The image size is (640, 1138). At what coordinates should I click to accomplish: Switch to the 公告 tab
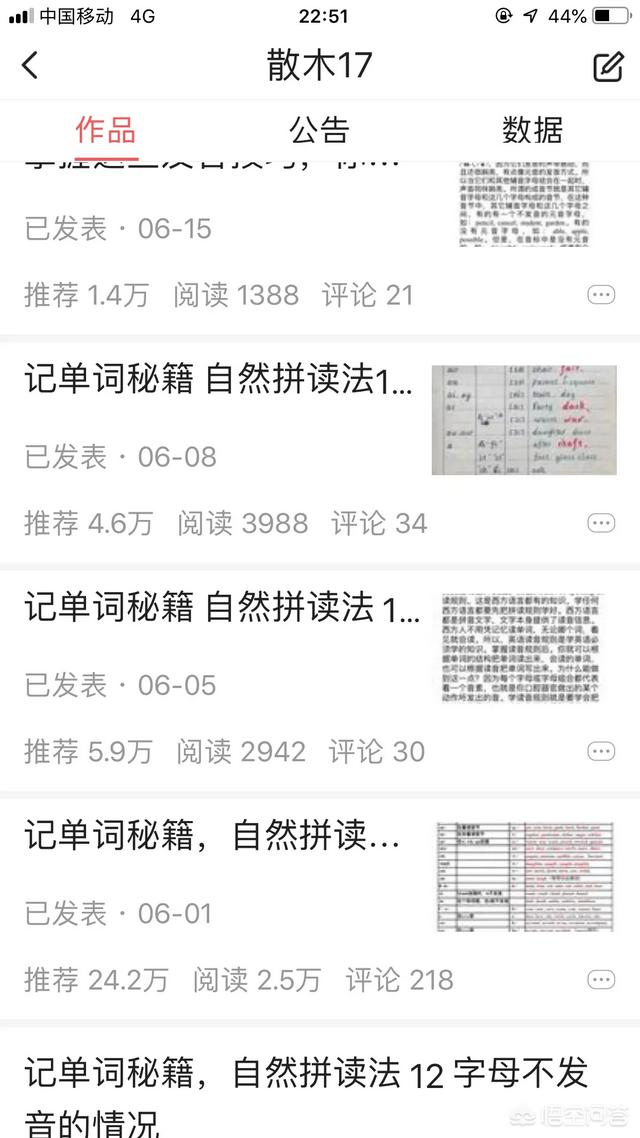coord(319,131)
